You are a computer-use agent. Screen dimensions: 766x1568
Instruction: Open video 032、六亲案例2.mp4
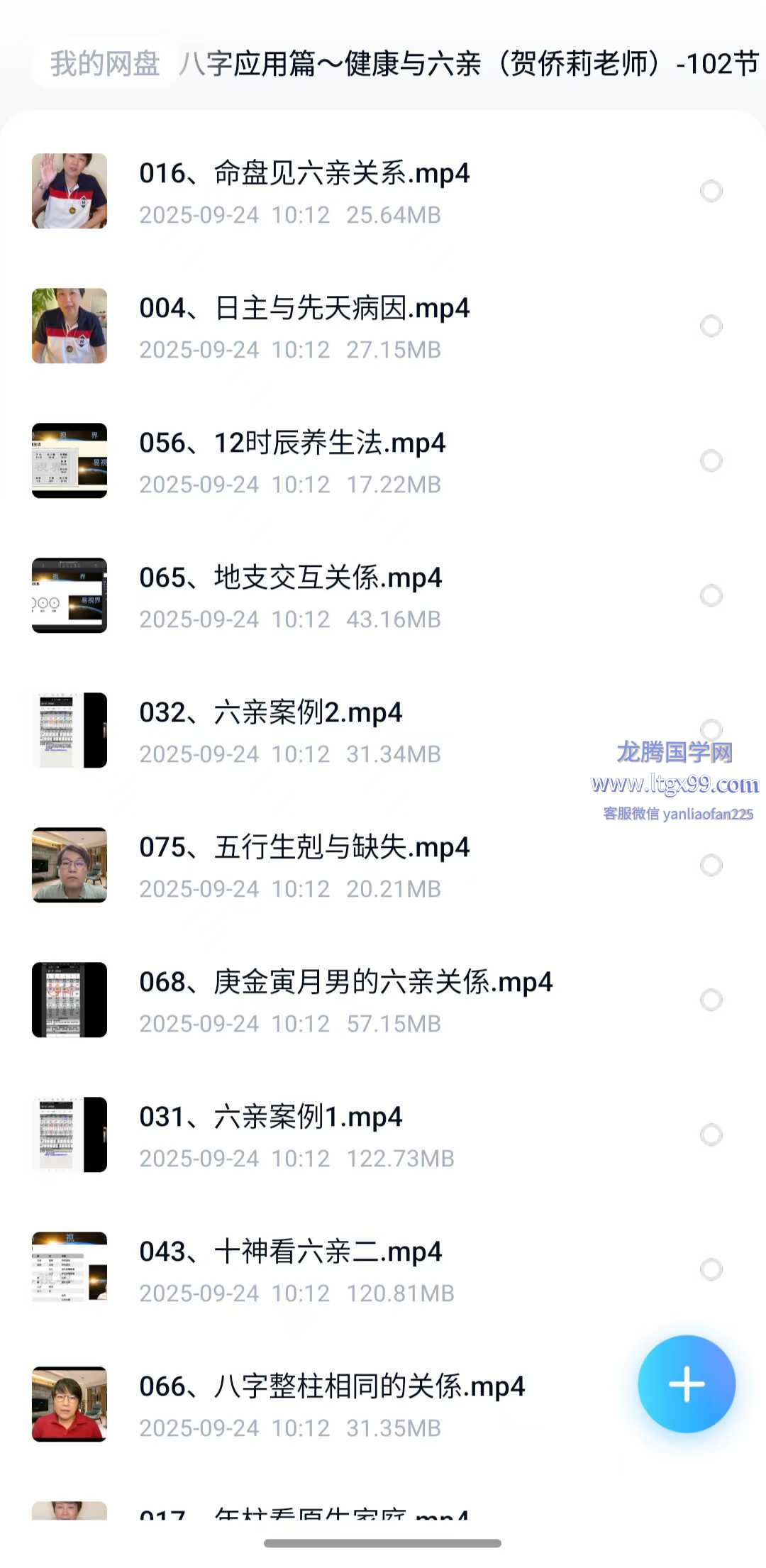271,713
